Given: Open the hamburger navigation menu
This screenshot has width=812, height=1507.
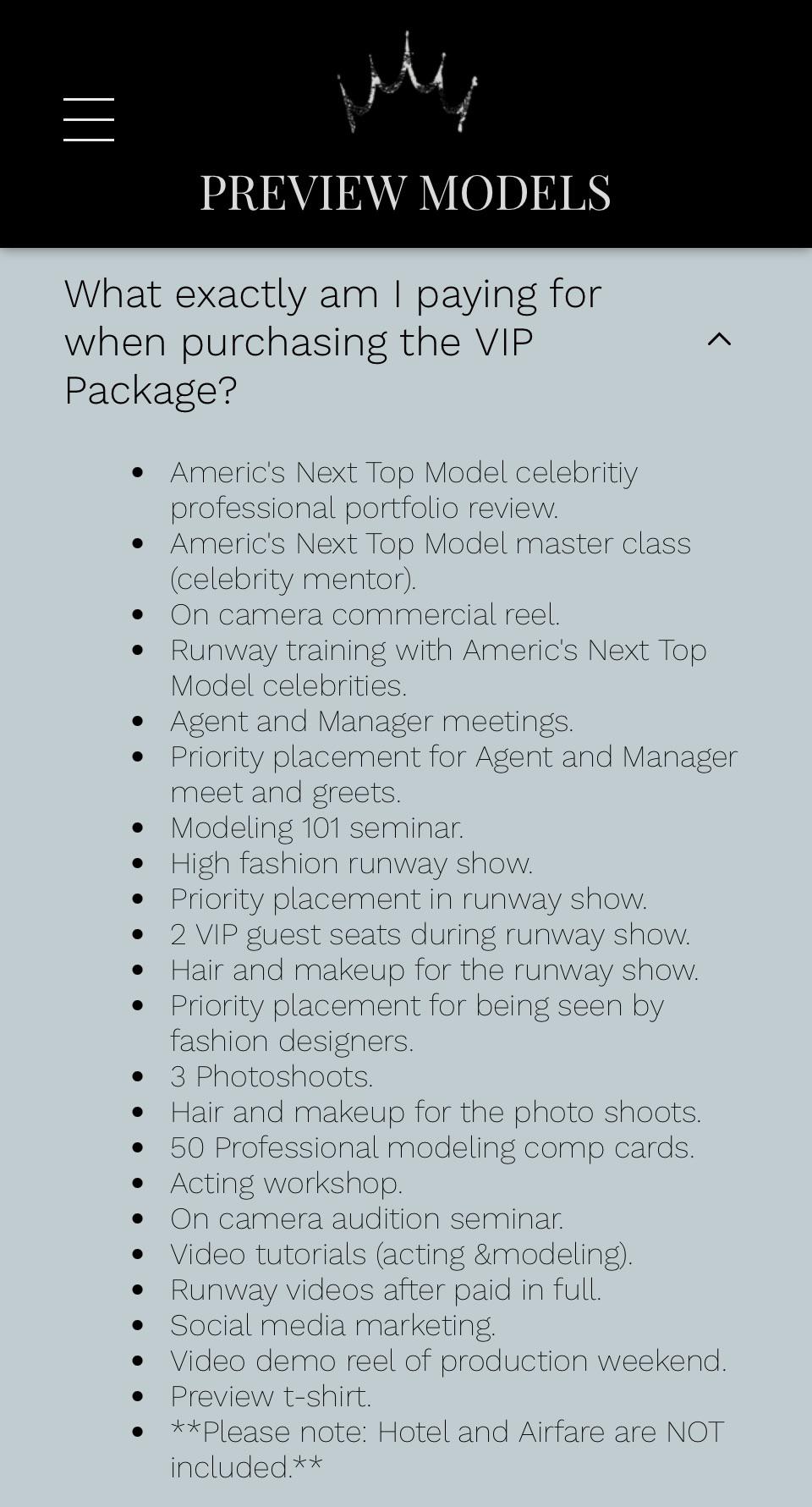Looking at the screenshot, I should tap(89, 119).
